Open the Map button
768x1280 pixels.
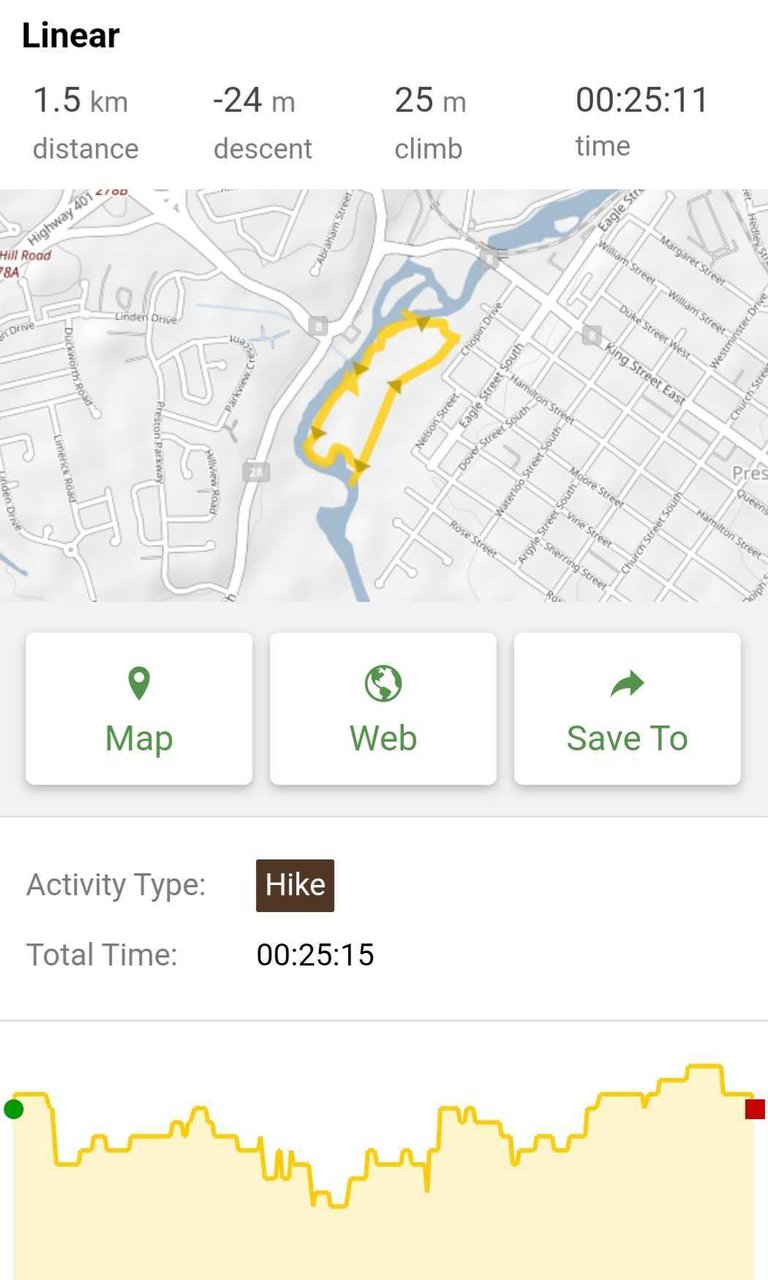click(x=139, y=708)
